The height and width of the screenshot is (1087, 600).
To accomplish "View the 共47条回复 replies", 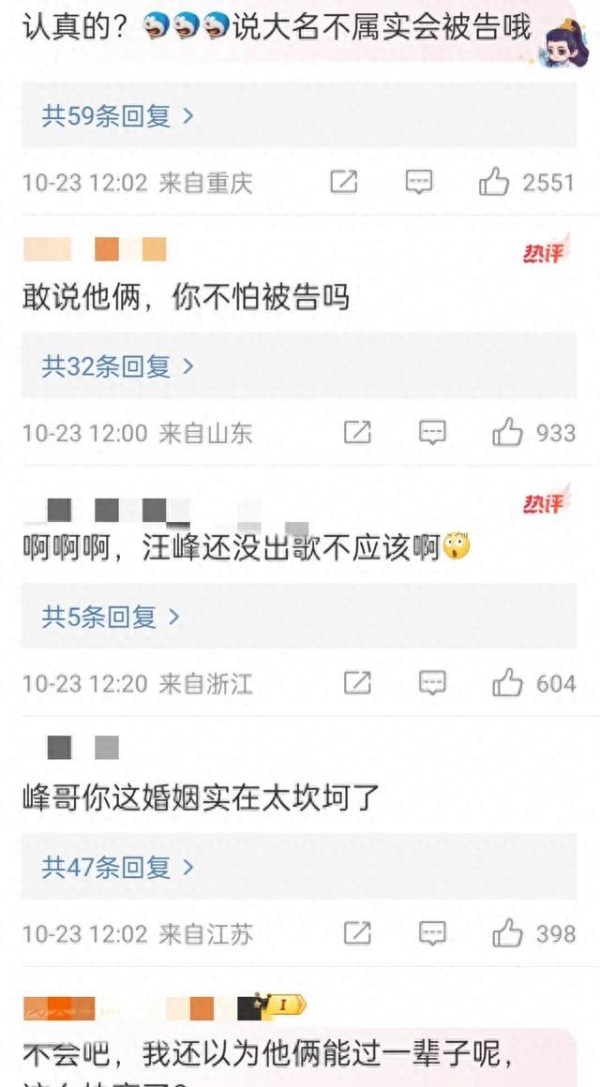I will pyautogui.click(x=117, y=867).
